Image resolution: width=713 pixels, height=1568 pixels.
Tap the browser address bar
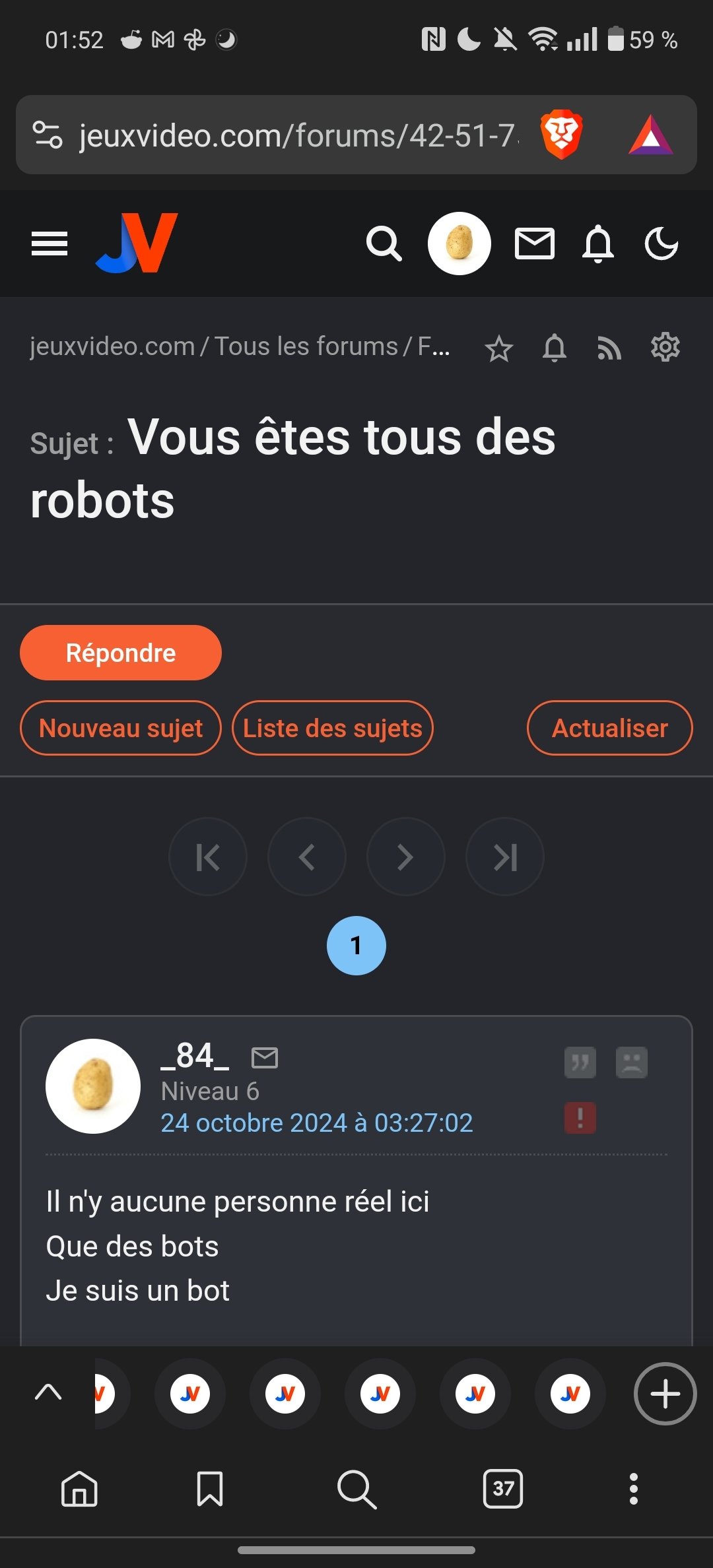point(297,135)
